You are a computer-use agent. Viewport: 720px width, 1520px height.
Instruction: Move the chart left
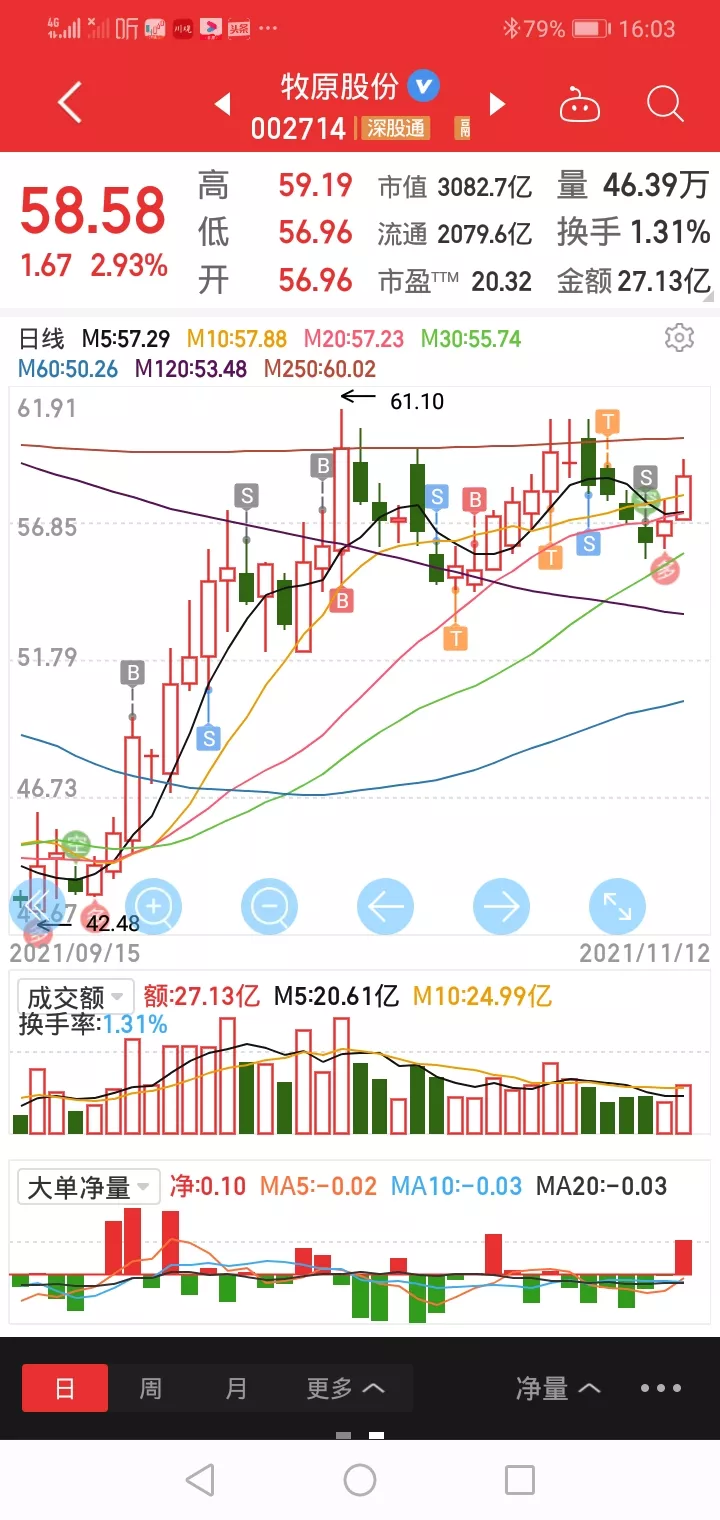click(385, 907)
